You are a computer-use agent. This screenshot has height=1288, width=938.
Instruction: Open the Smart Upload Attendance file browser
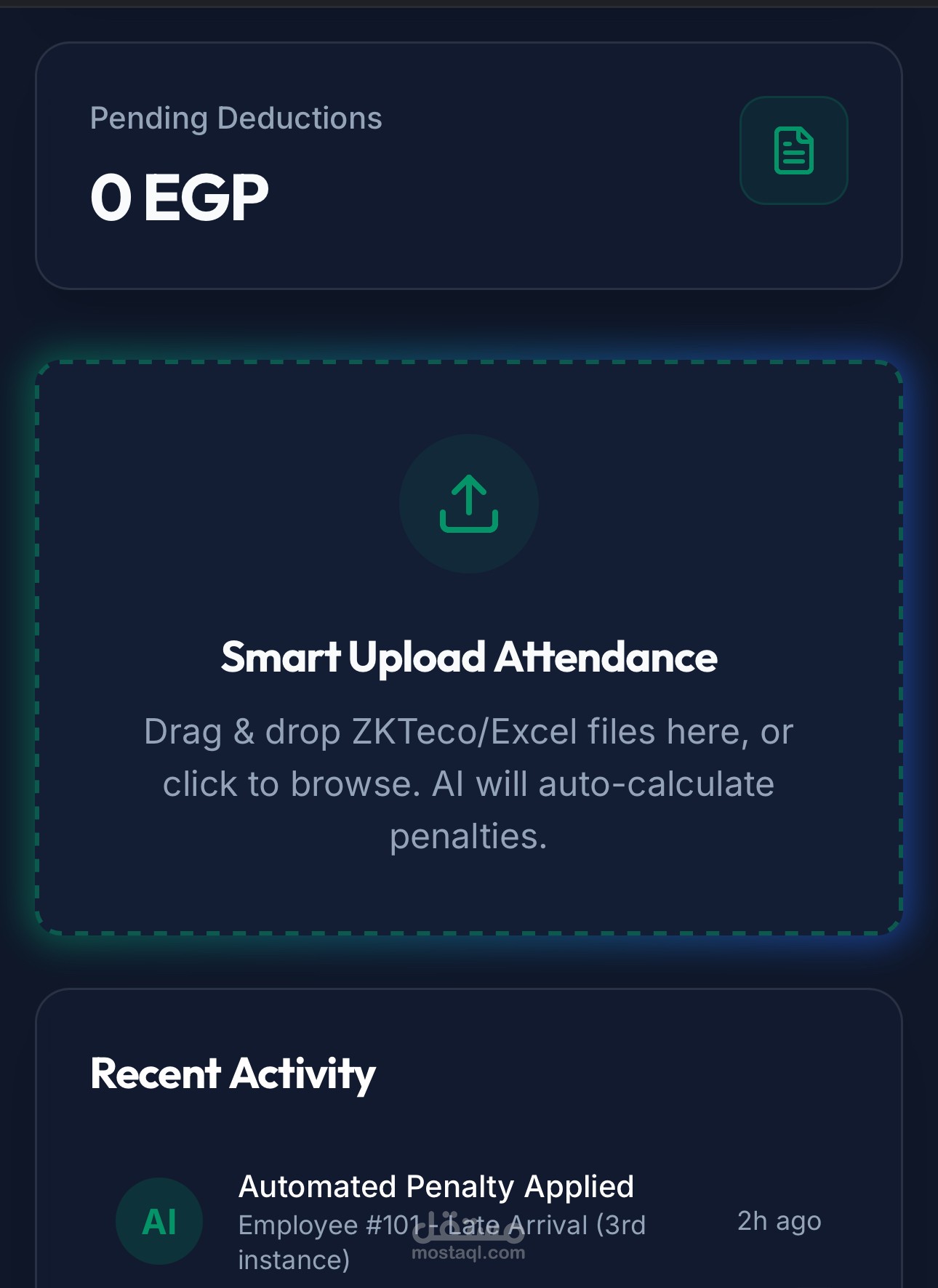tap(469, 647)
